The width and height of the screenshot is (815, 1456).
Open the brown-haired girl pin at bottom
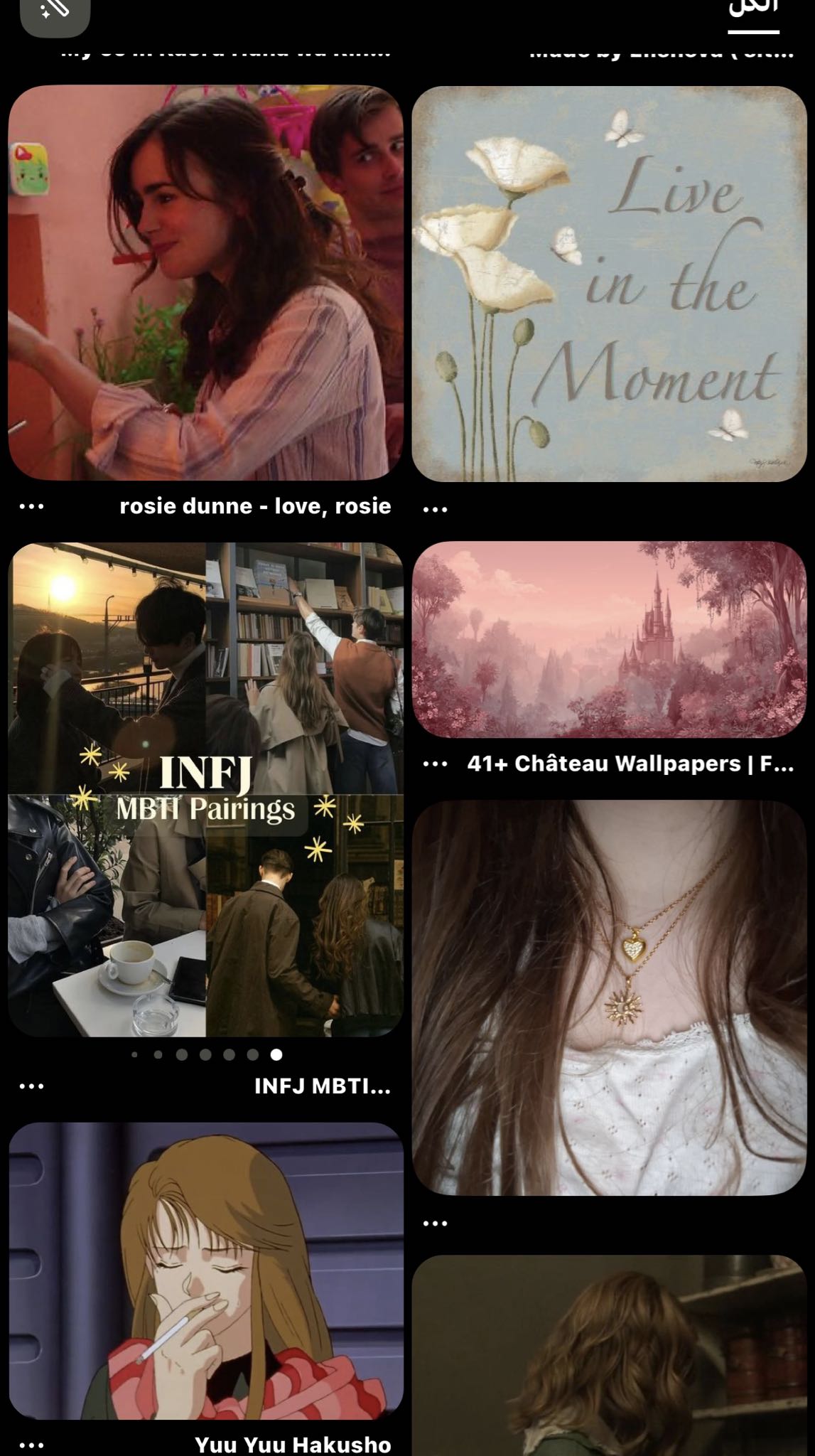[x=609, y=1358]
